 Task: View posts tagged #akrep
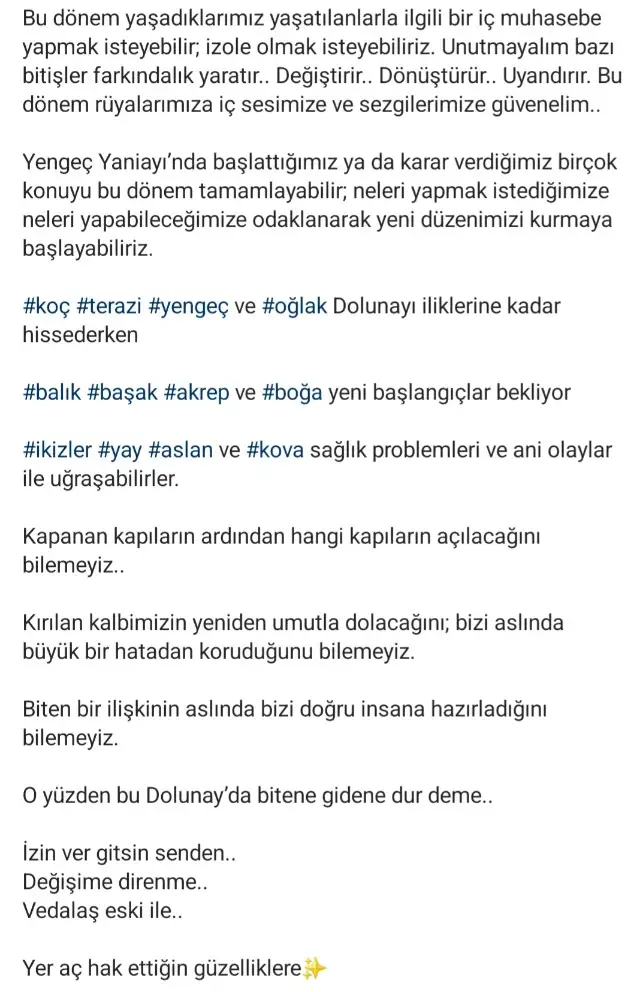(197, 393)
